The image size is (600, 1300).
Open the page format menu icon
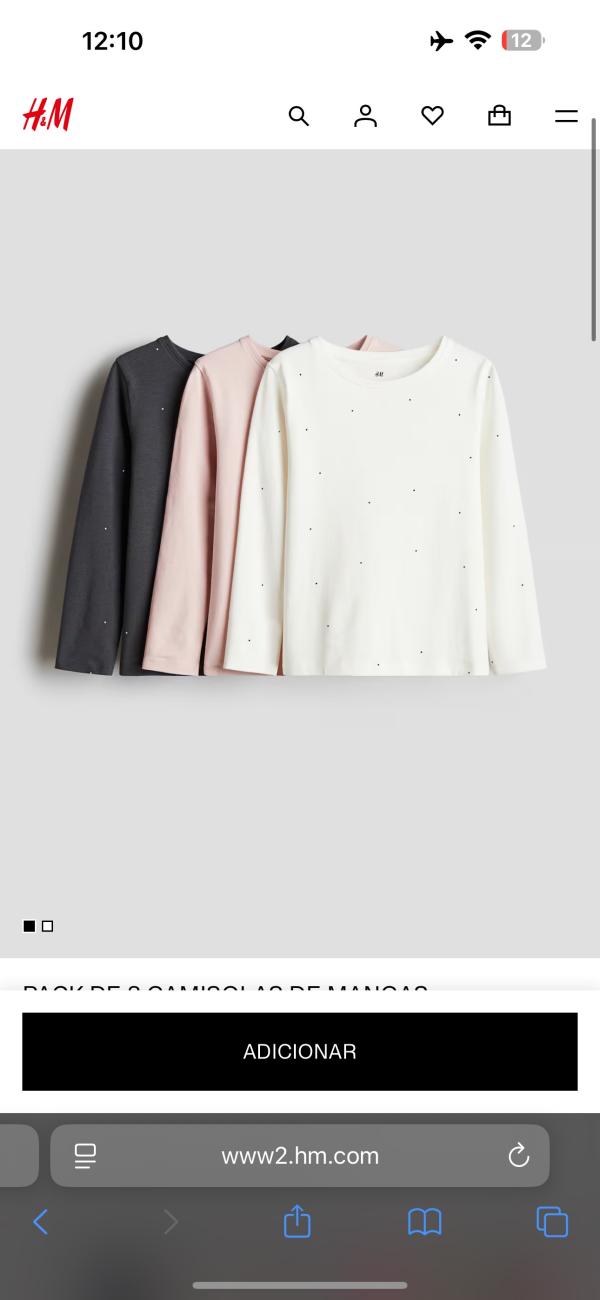85,1156
